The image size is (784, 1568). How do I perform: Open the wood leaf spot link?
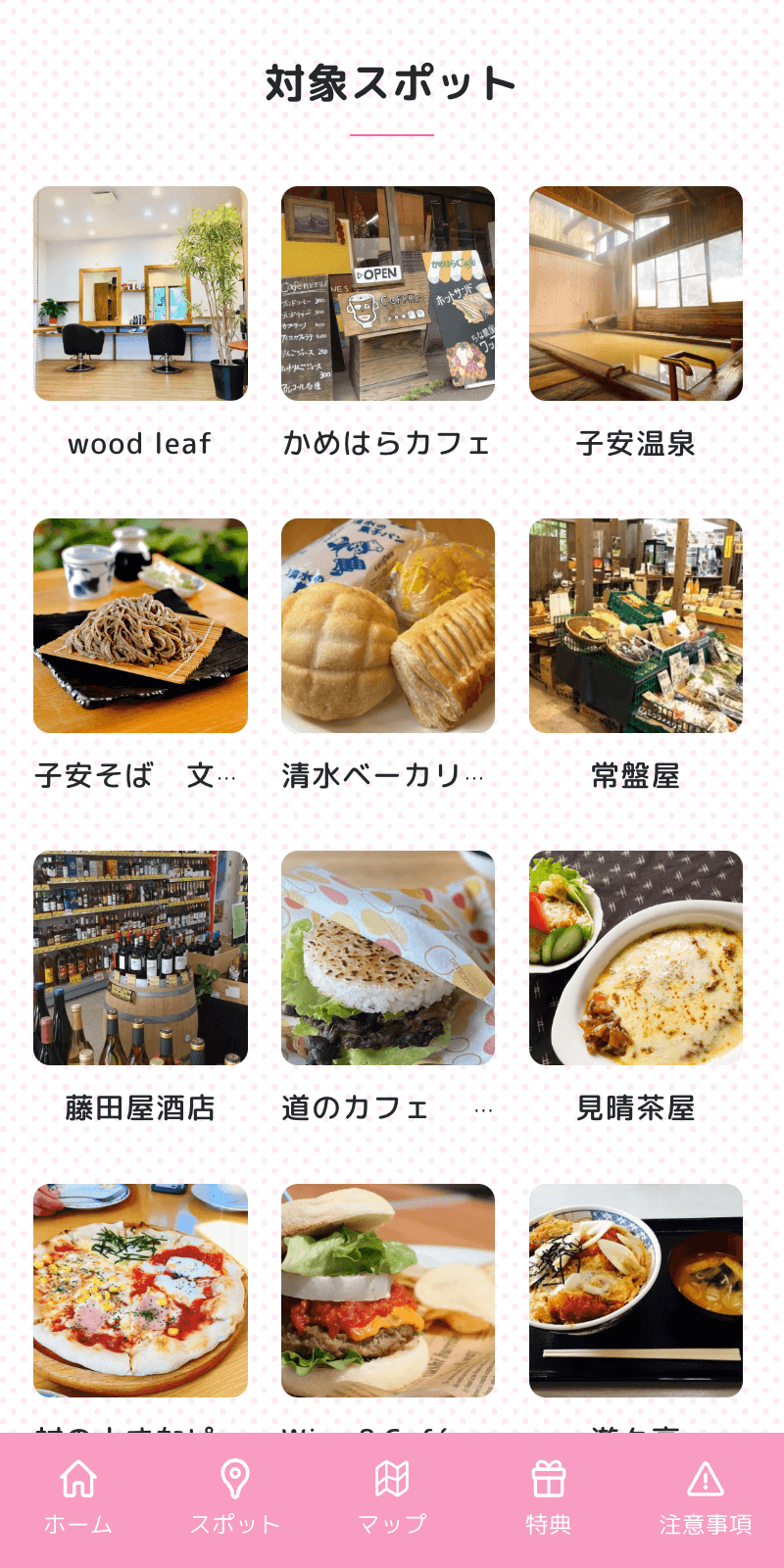click(x=138, y=444)
